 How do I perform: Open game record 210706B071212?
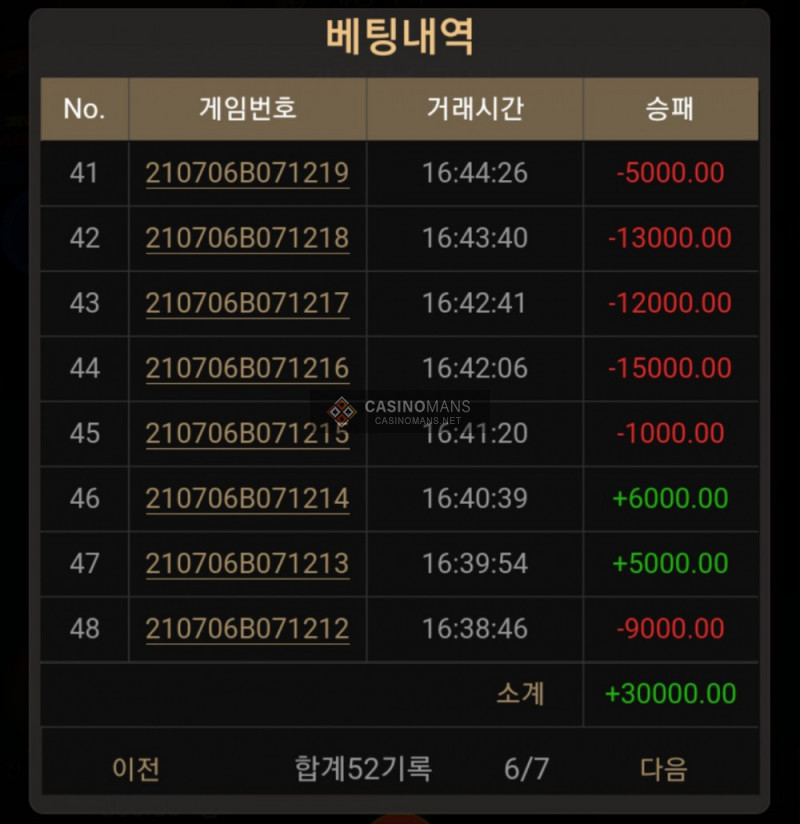coord(247,629)
